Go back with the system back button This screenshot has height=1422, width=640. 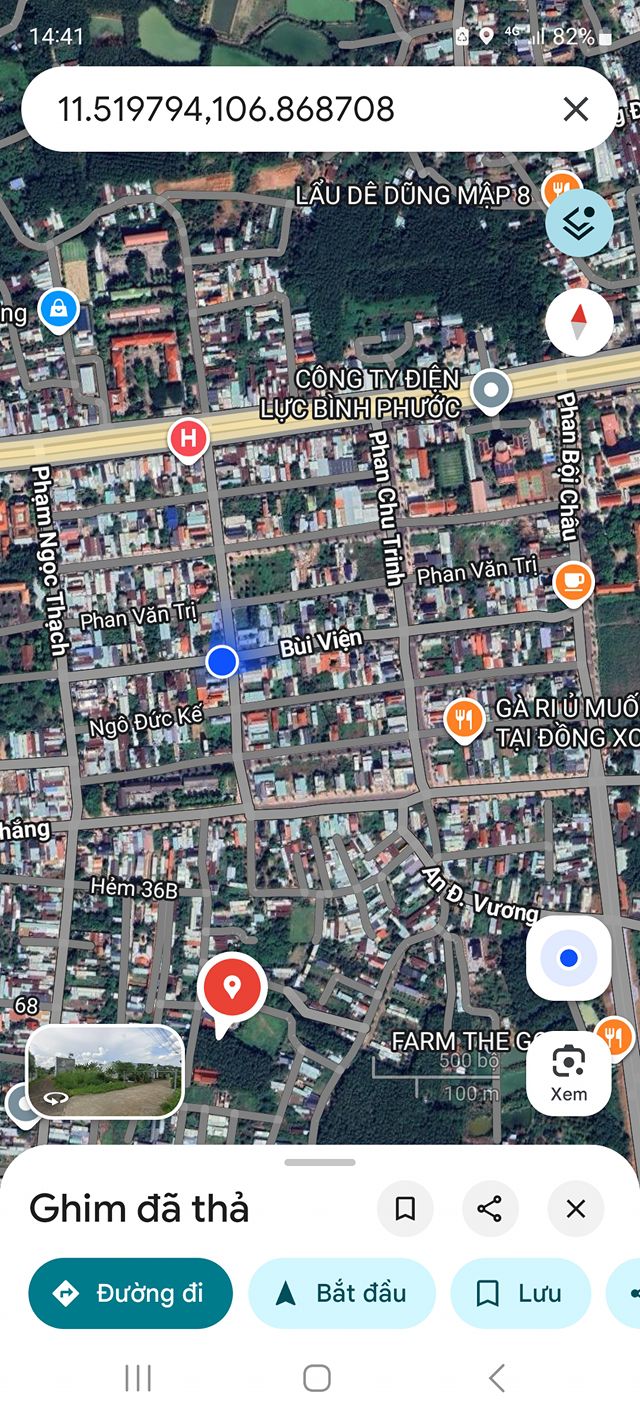tap(497, 1378)
